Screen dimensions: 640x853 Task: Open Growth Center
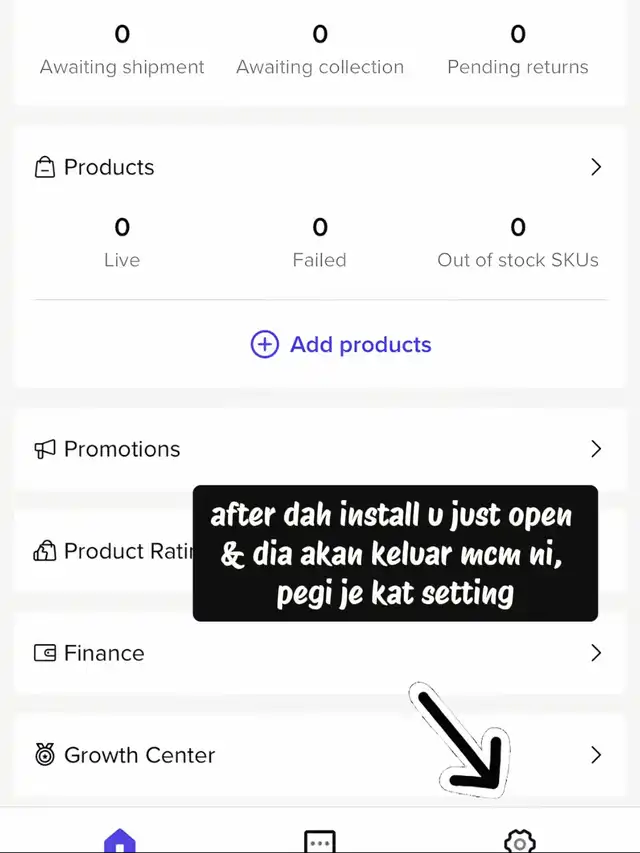click(139, 755)
